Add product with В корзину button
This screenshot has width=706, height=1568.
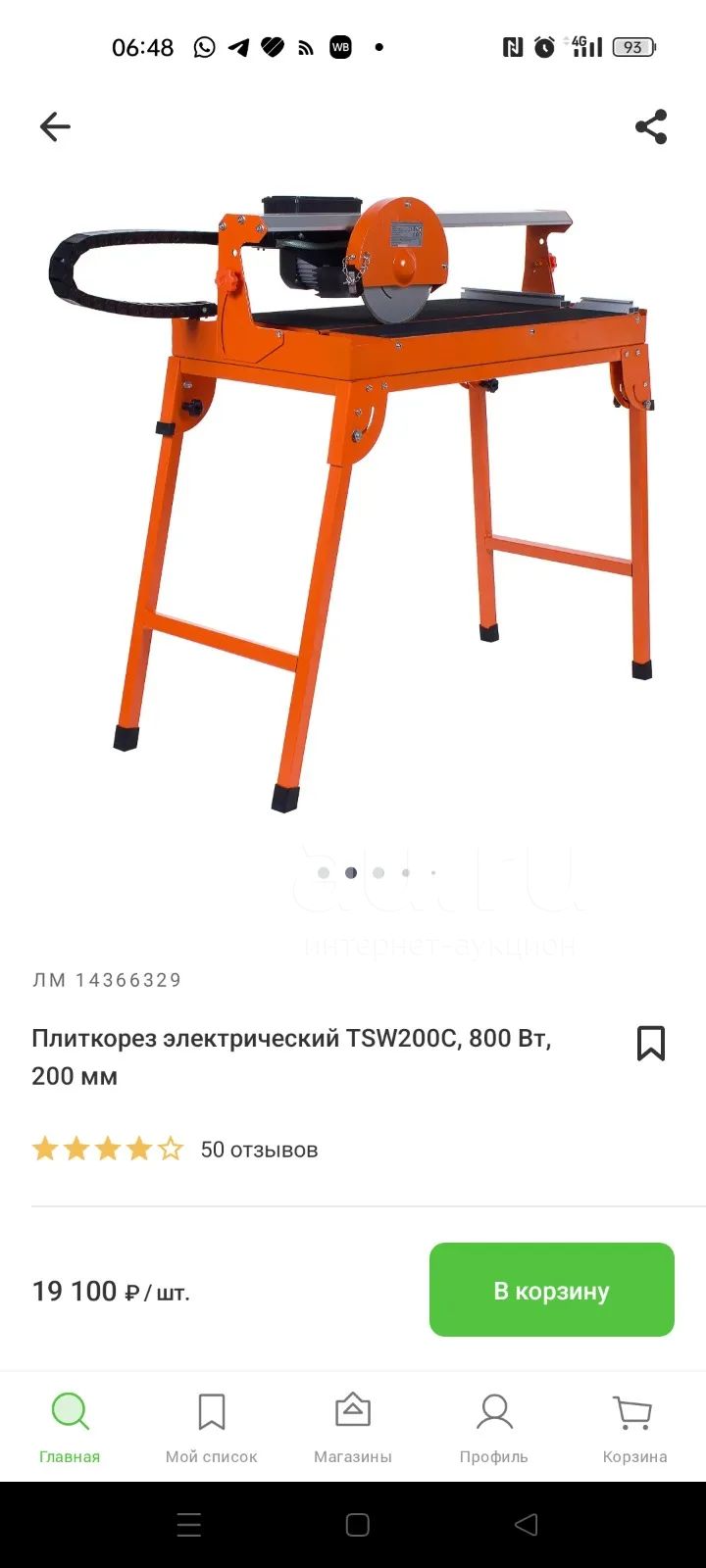[552, 1290]
